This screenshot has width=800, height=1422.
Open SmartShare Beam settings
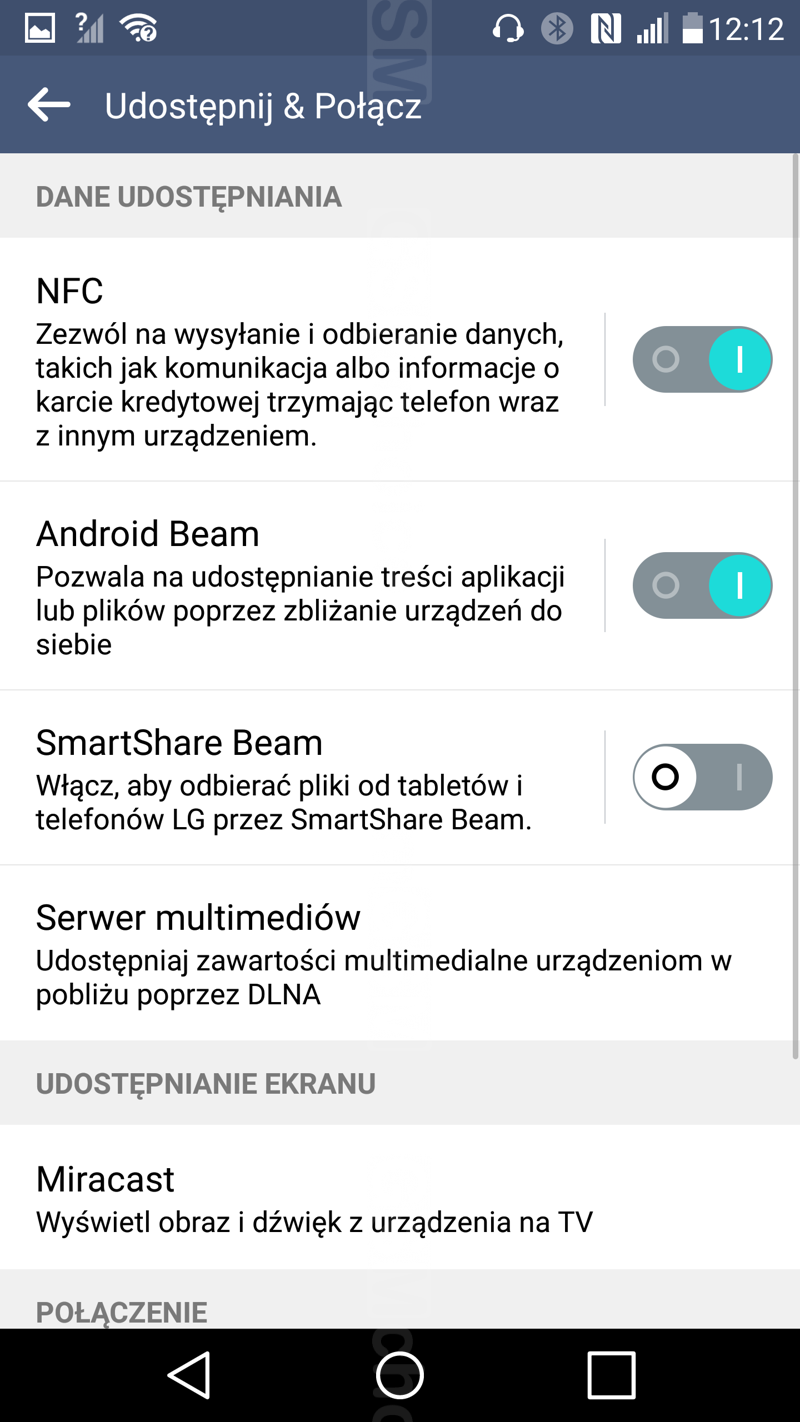[300, 778]
